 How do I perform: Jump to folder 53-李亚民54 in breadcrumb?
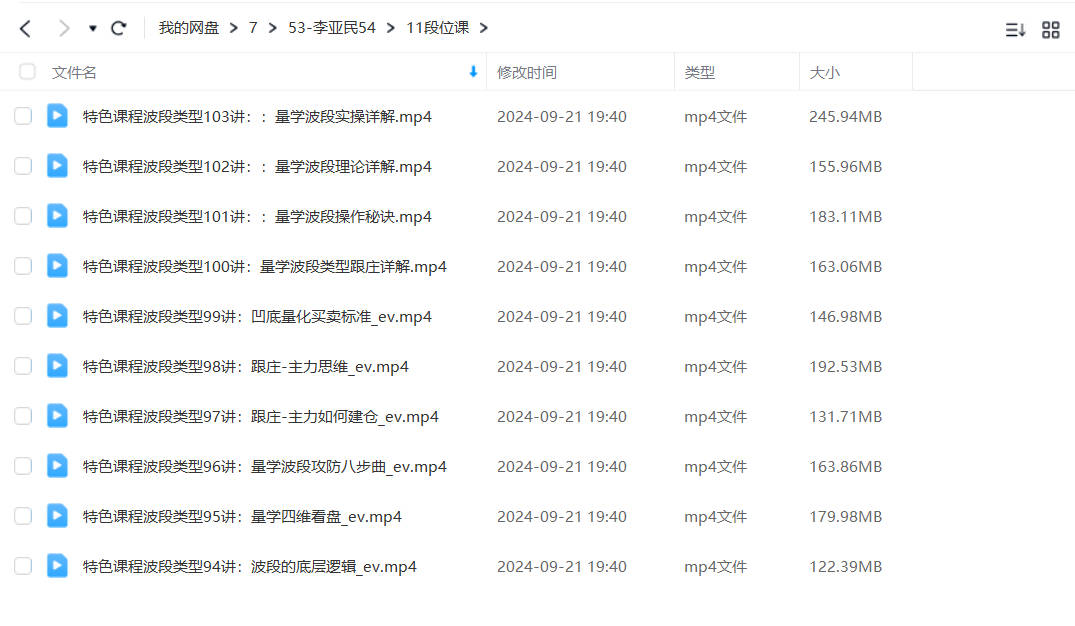pos(331,28)
